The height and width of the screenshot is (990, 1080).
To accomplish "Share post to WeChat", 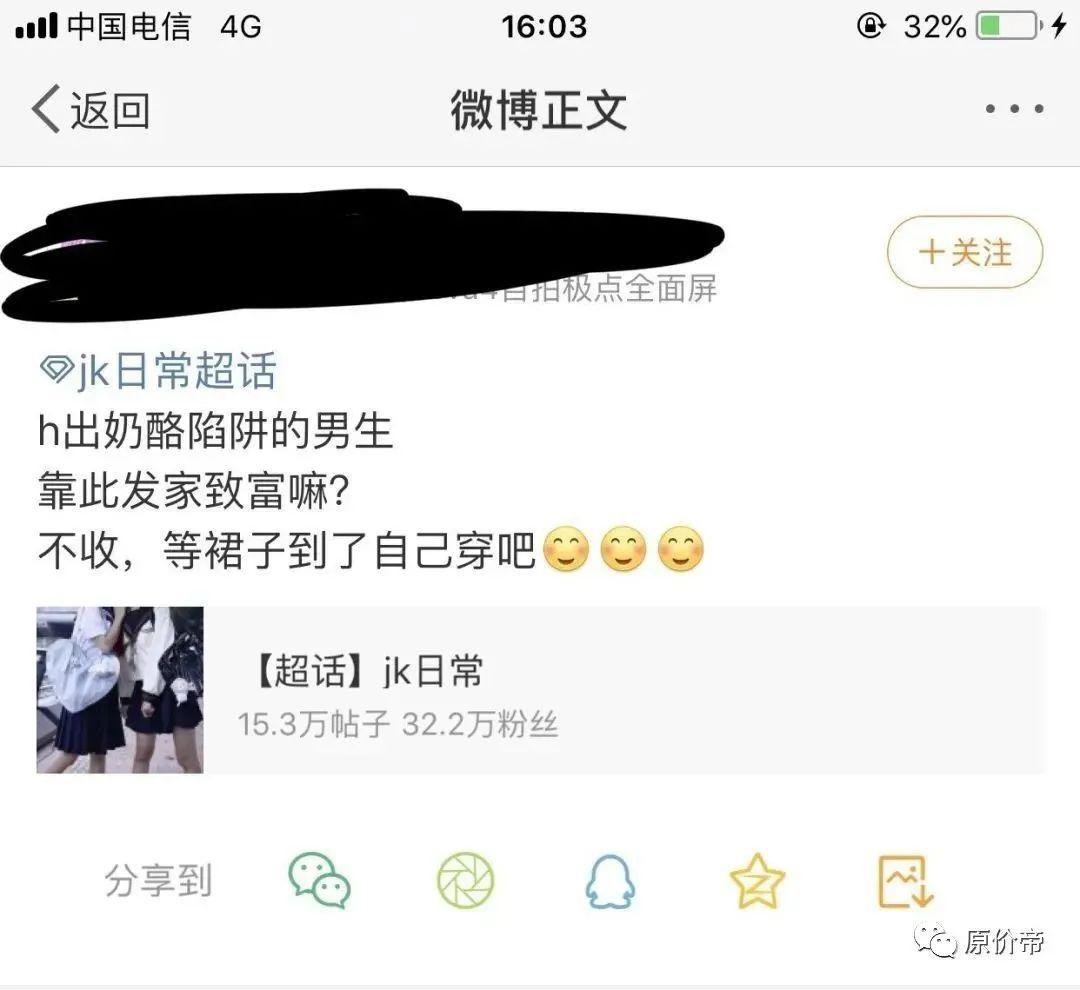I will tap(319, 880).
